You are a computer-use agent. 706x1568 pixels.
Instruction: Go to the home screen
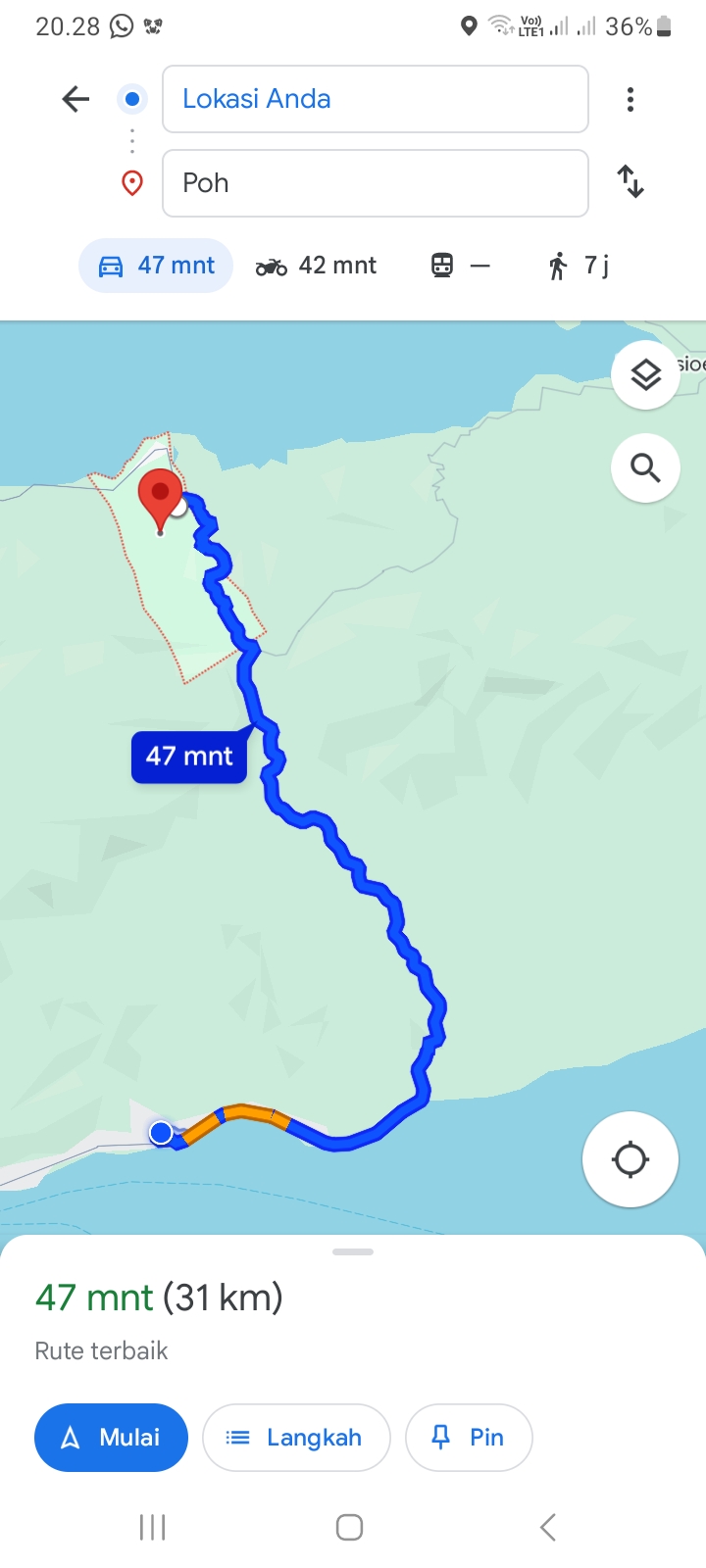click(x=350, y=1527)
